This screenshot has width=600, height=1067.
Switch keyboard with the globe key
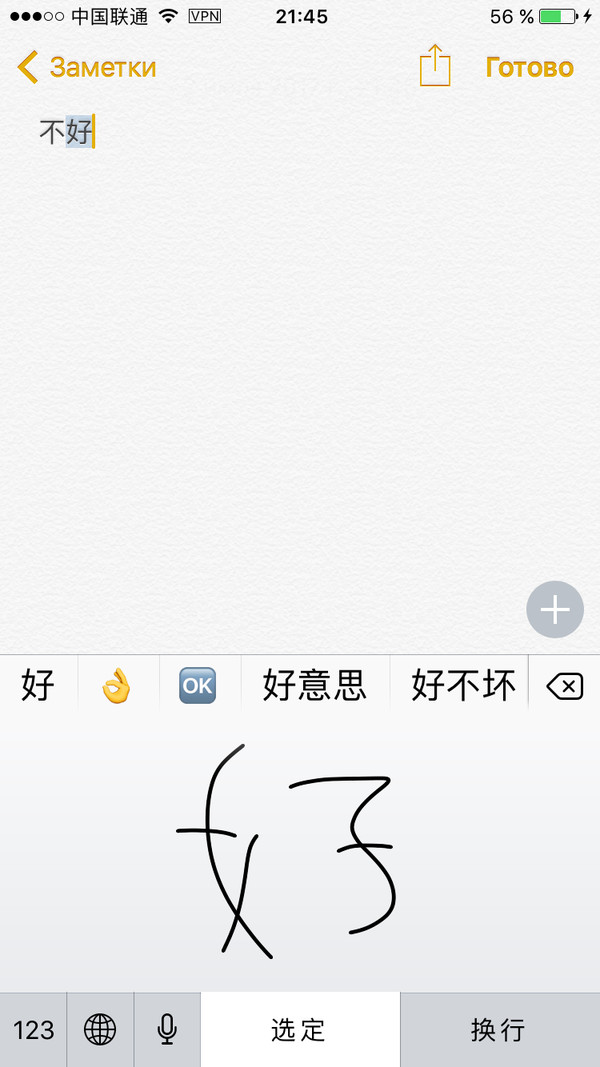tap(100, 1030)
